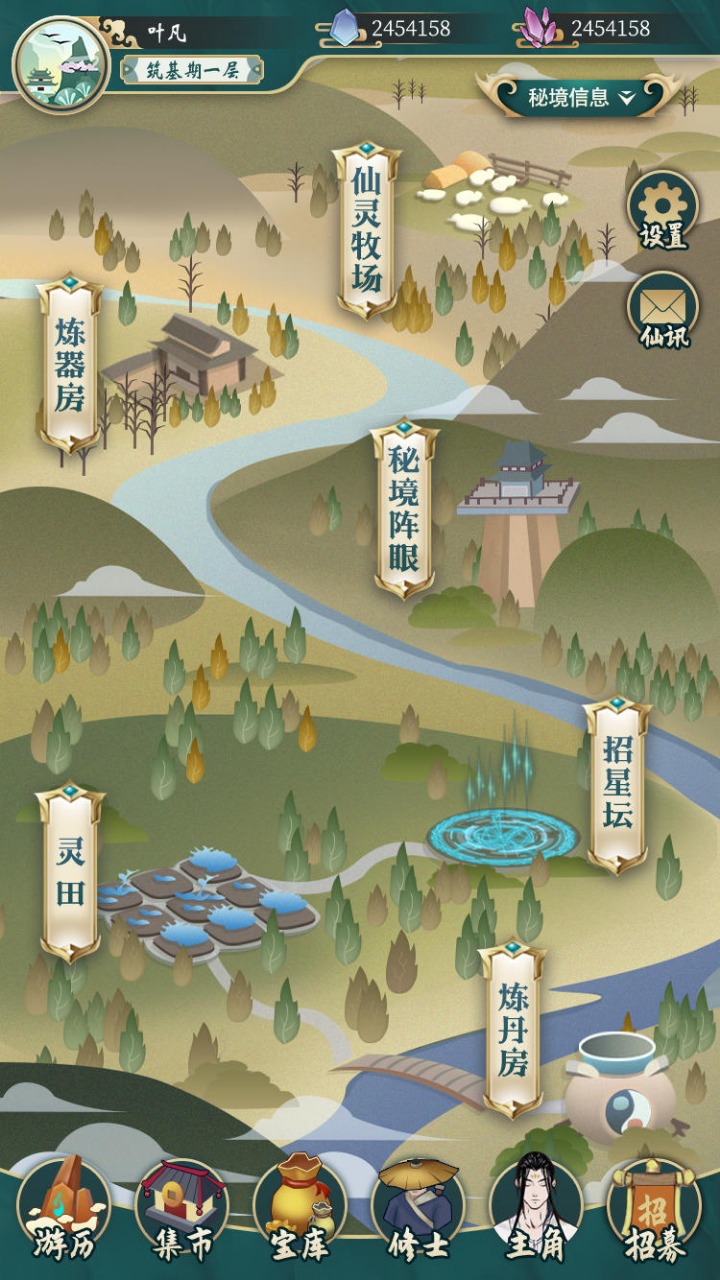Image resolution: width=720 pixels, height=1280 pixels.
Task: Expand the 秘境信息 dropdown
Action: 582,97
